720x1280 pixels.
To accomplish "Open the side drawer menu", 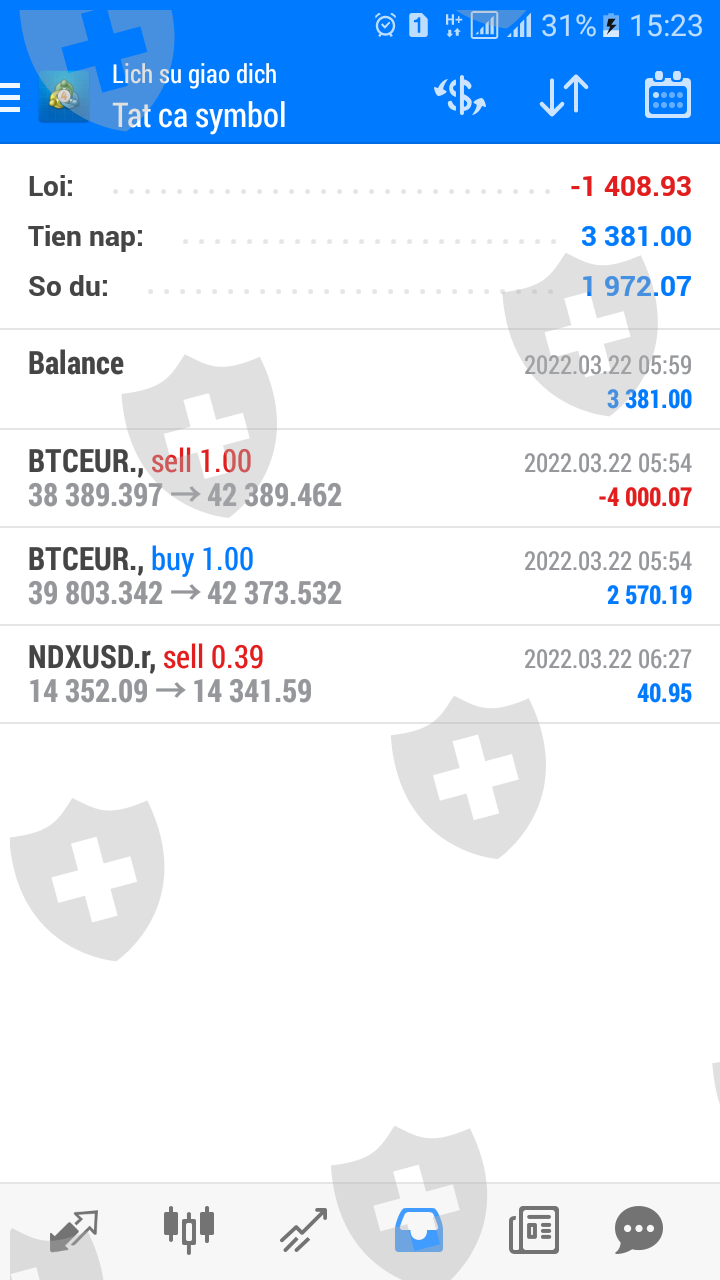I will pos(12,97).
